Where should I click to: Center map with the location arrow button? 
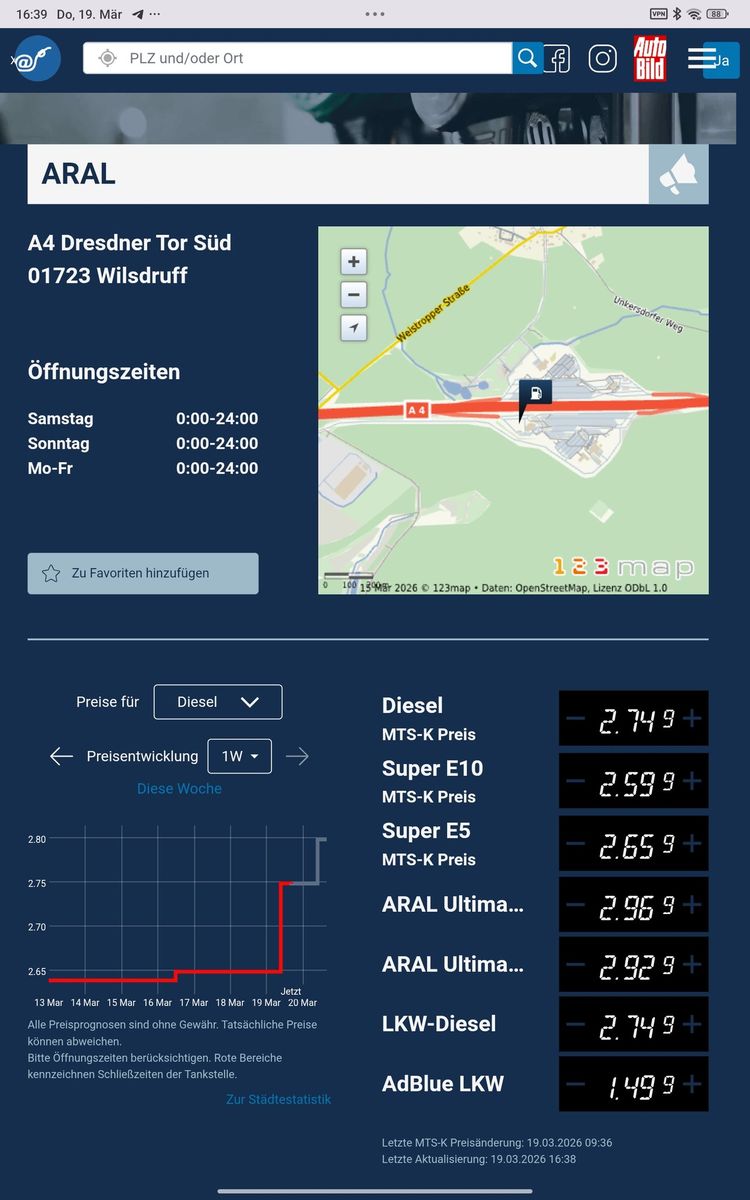[353, 328]
